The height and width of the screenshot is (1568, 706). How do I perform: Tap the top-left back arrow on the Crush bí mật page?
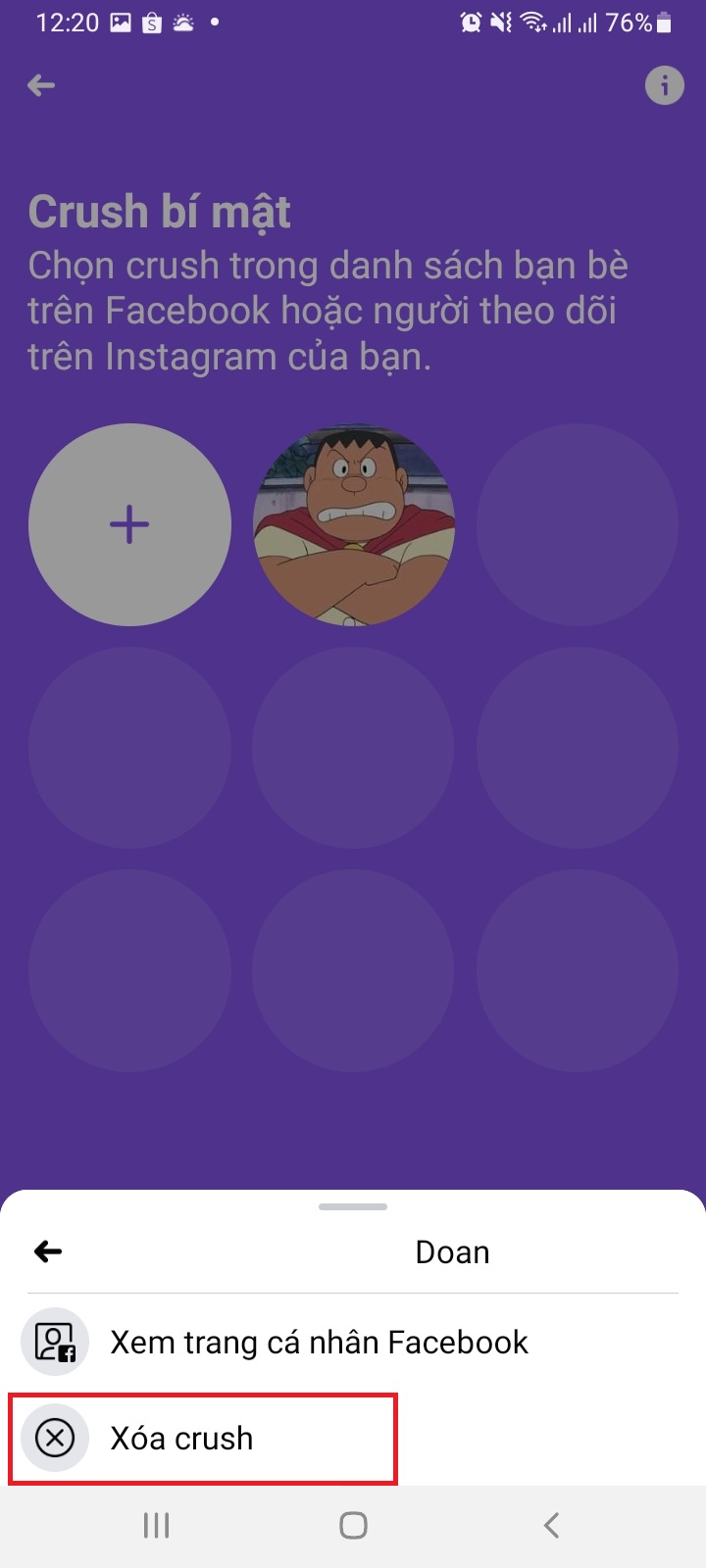(41, 86)
